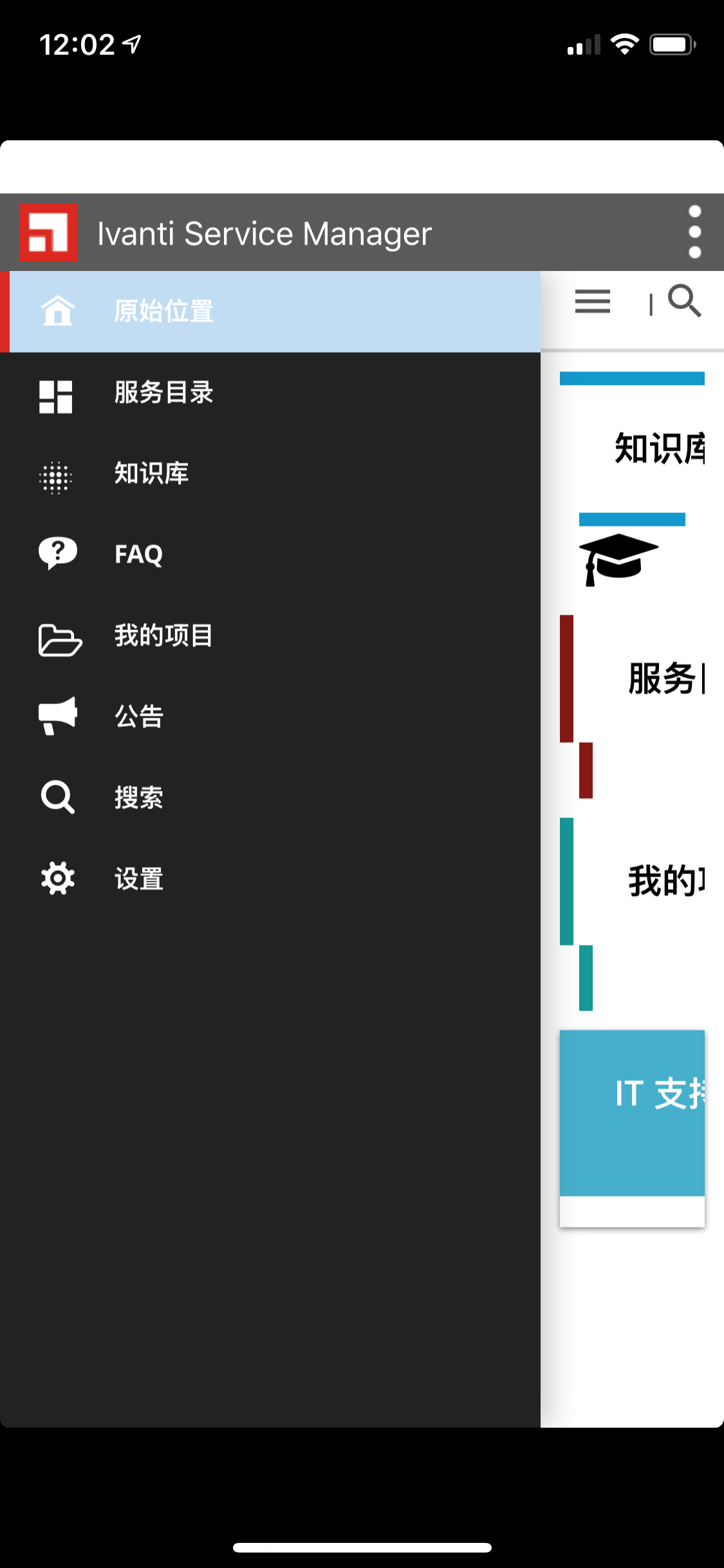
Task: Open the three-dot overflow menu
Action: [694, 232]
